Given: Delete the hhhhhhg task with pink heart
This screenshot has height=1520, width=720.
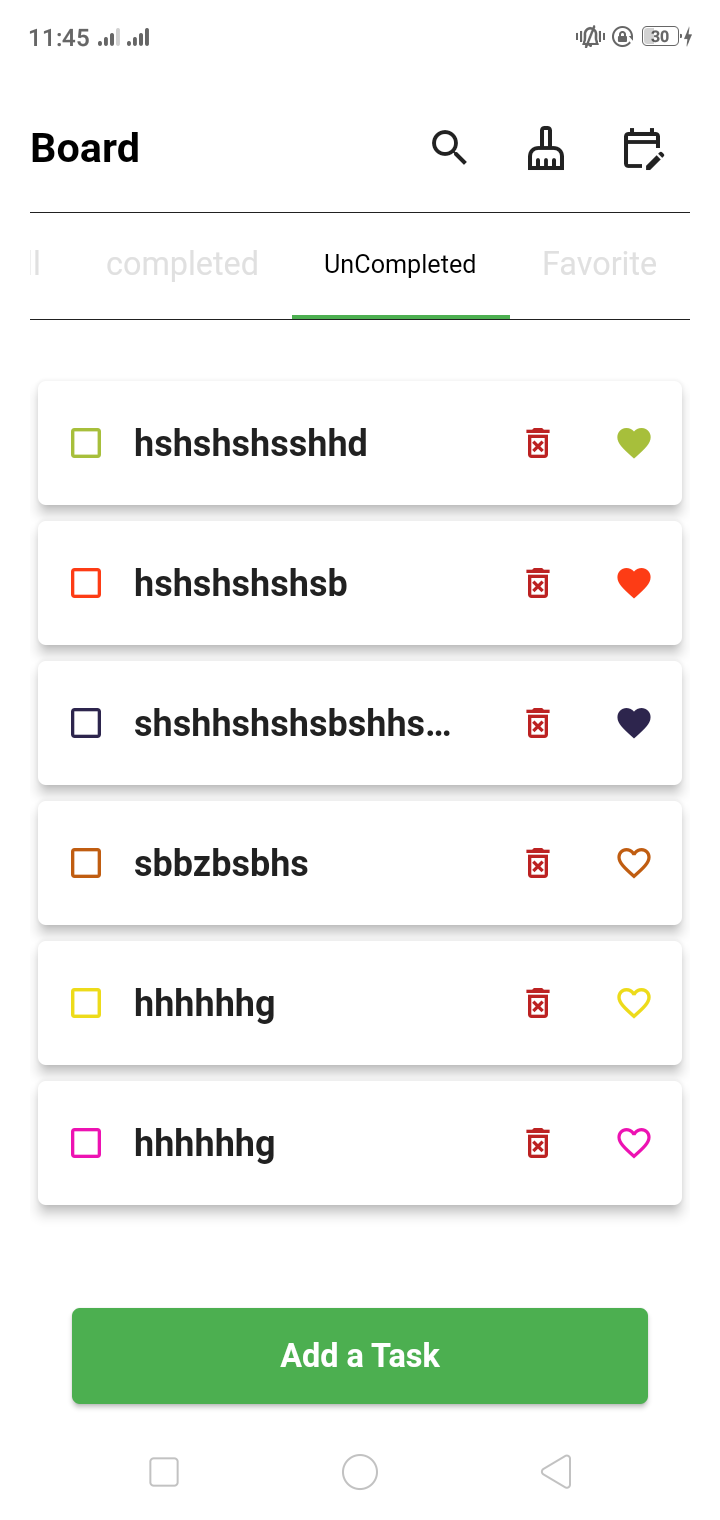Looking at the screenshot, I should click(538, 1143).
